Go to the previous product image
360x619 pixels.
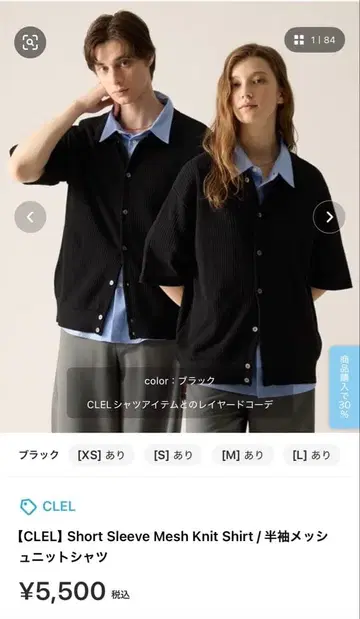coord(30,217)
